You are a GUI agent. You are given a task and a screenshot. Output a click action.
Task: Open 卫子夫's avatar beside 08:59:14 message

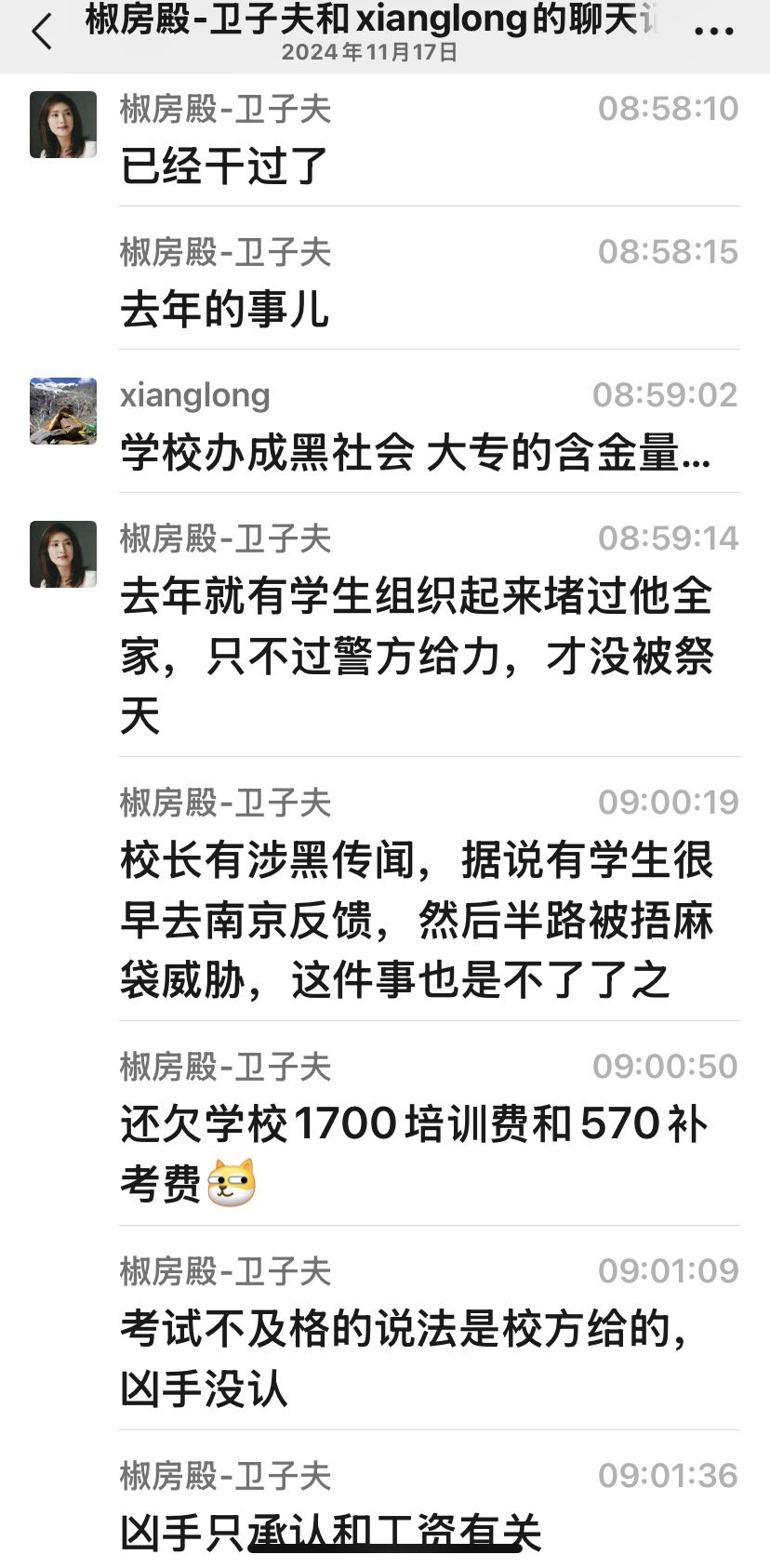pyautogui.click(x=63, y=554)
